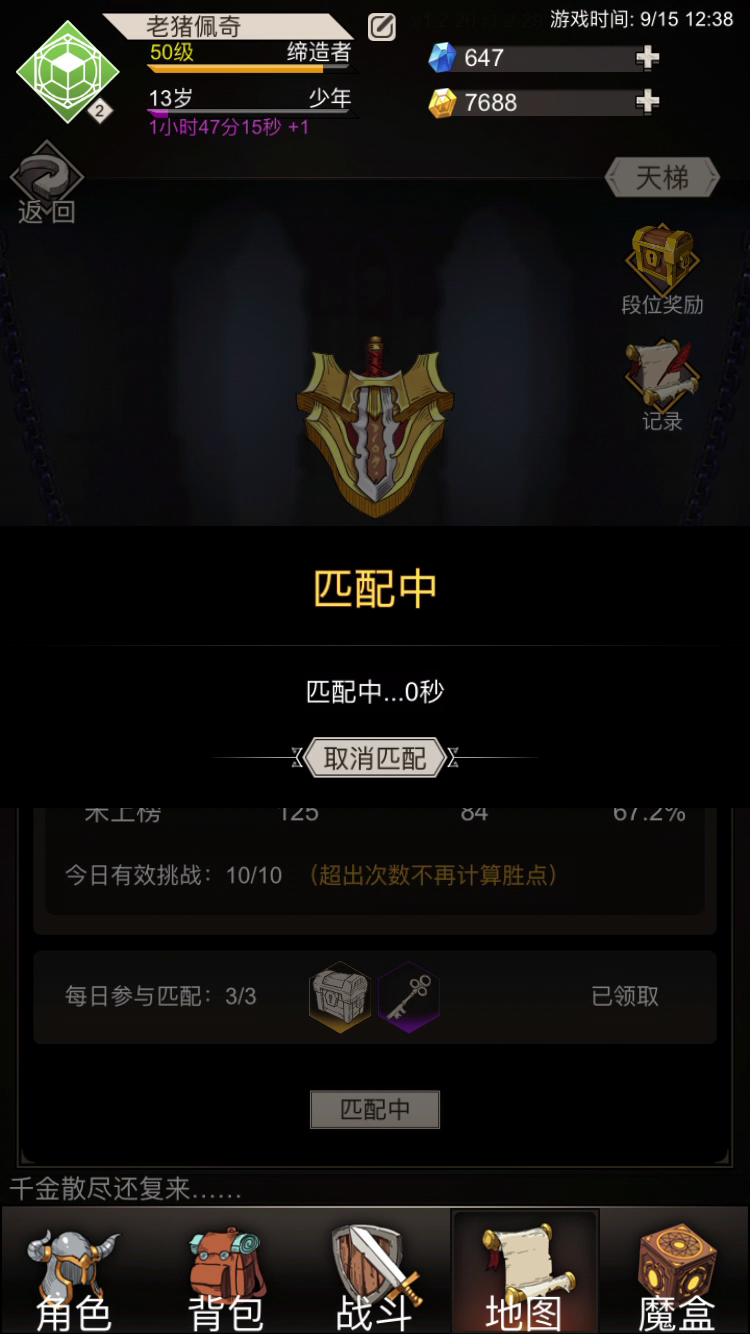This screenshot has width=750, height=1334.
Task: Tap the 匹配中 button at bottom
Action: pos(375,1109)
